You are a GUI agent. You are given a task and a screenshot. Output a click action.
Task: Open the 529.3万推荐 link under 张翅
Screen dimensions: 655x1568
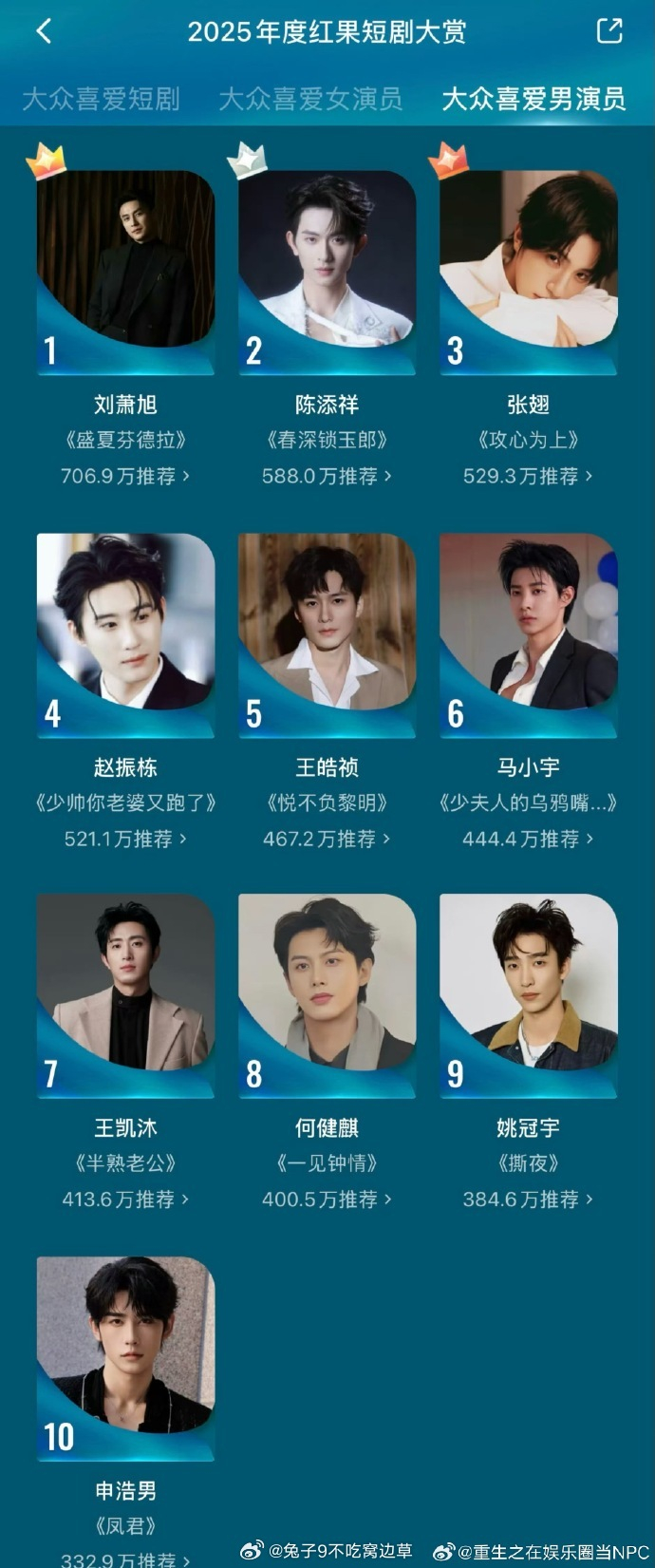coord(528,476)
